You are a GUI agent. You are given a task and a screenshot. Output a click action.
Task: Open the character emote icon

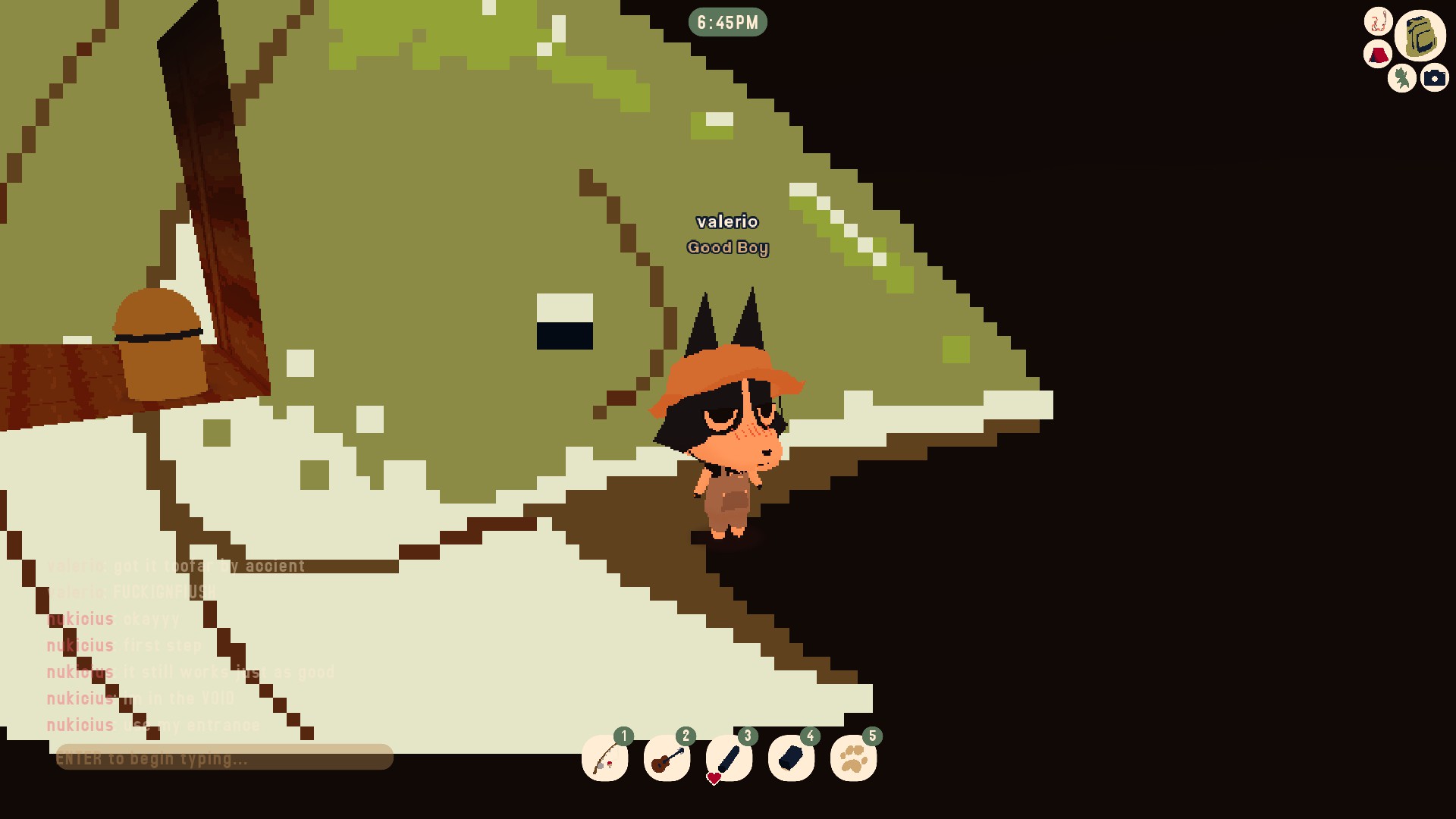click(x=1402, y=78)
